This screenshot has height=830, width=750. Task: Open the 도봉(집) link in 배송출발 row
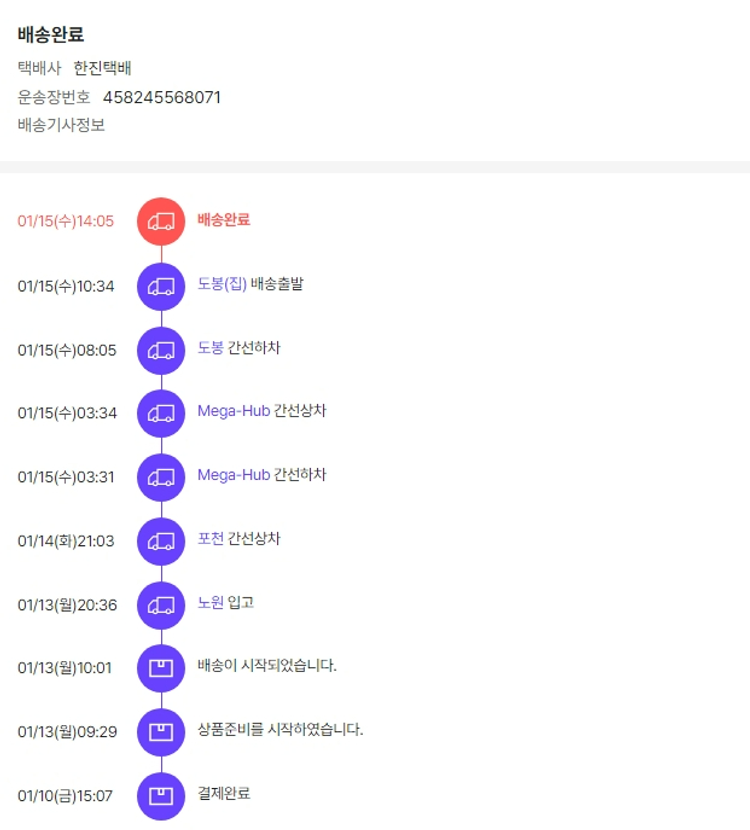pyautogui.click(x=222, y=284)
